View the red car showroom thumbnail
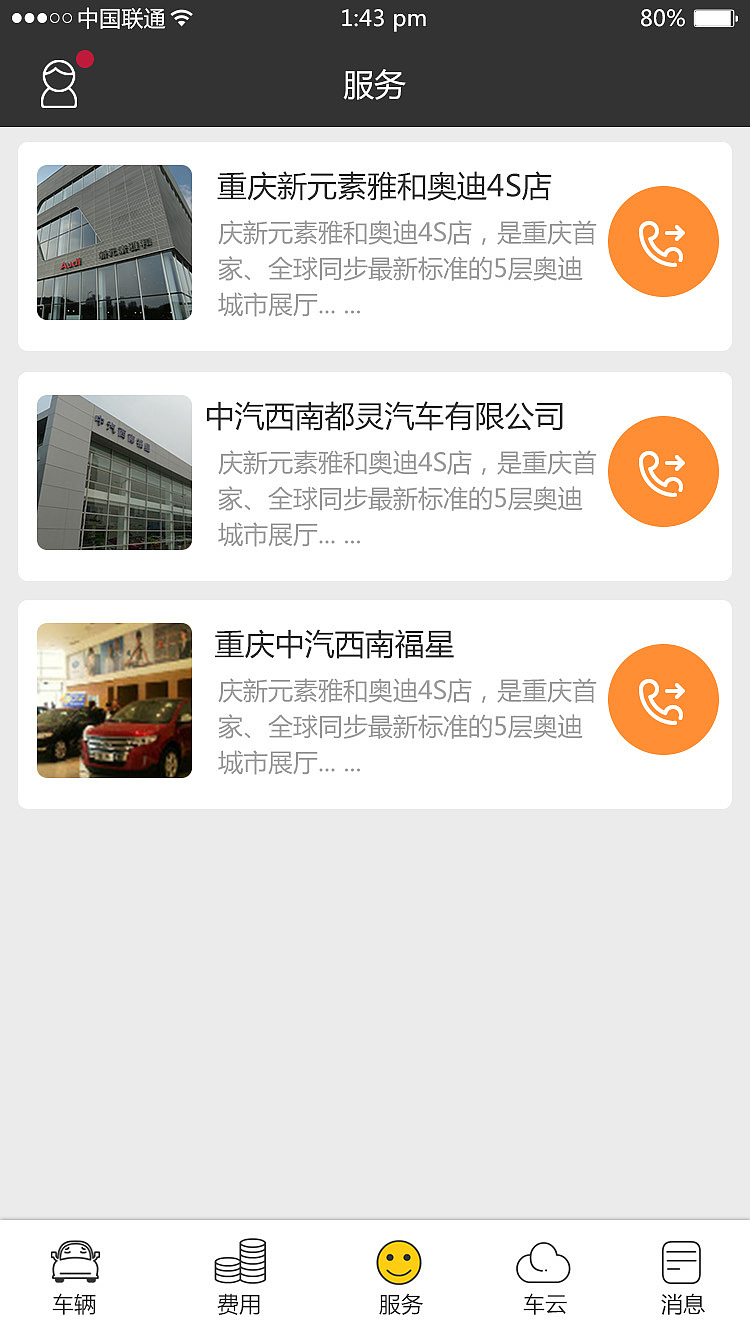This screenshot has height=1334, width=750. pyautogui.click(x=113, y=699)
